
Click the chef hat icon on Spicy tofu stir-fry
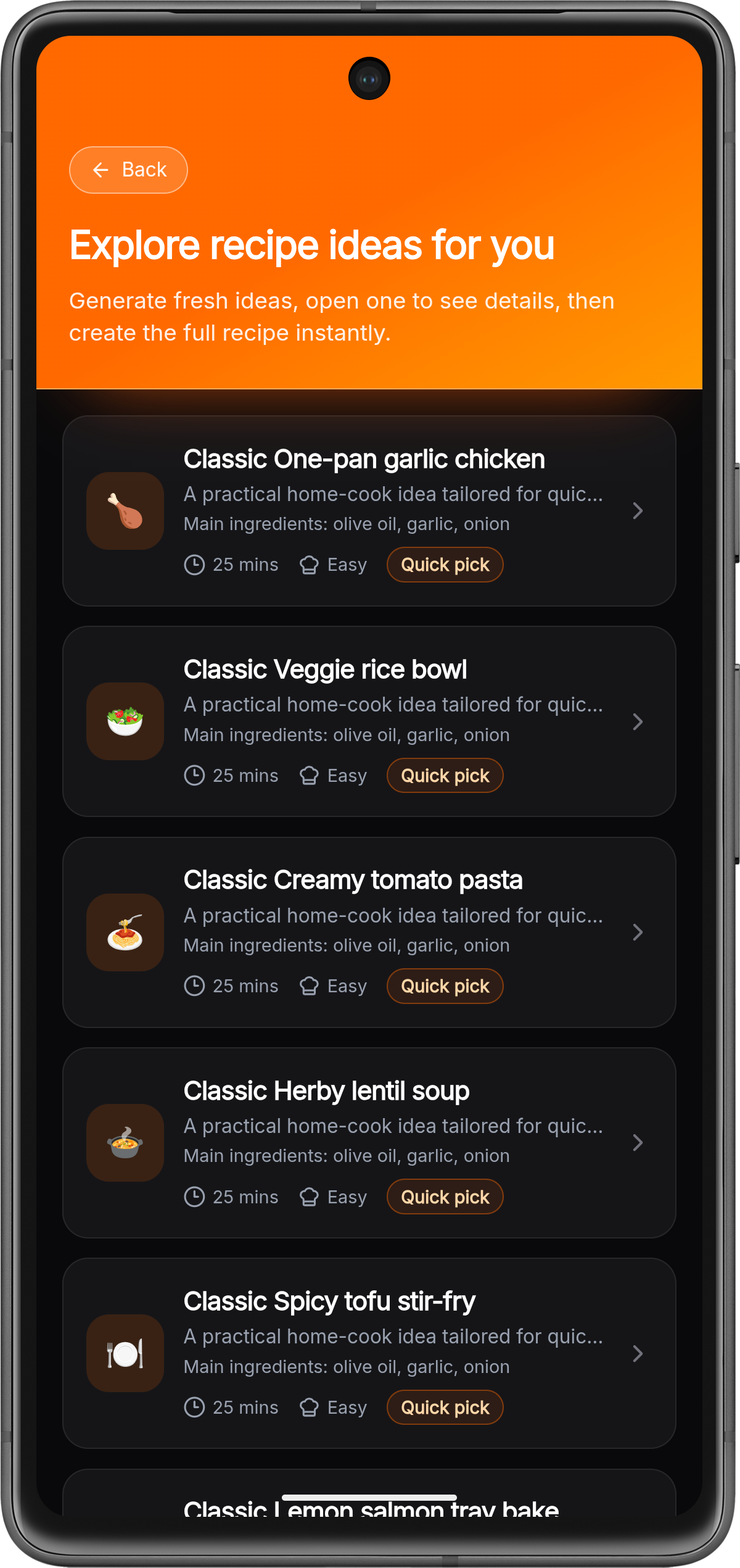pyautogui.click(x=310, y=1407)
